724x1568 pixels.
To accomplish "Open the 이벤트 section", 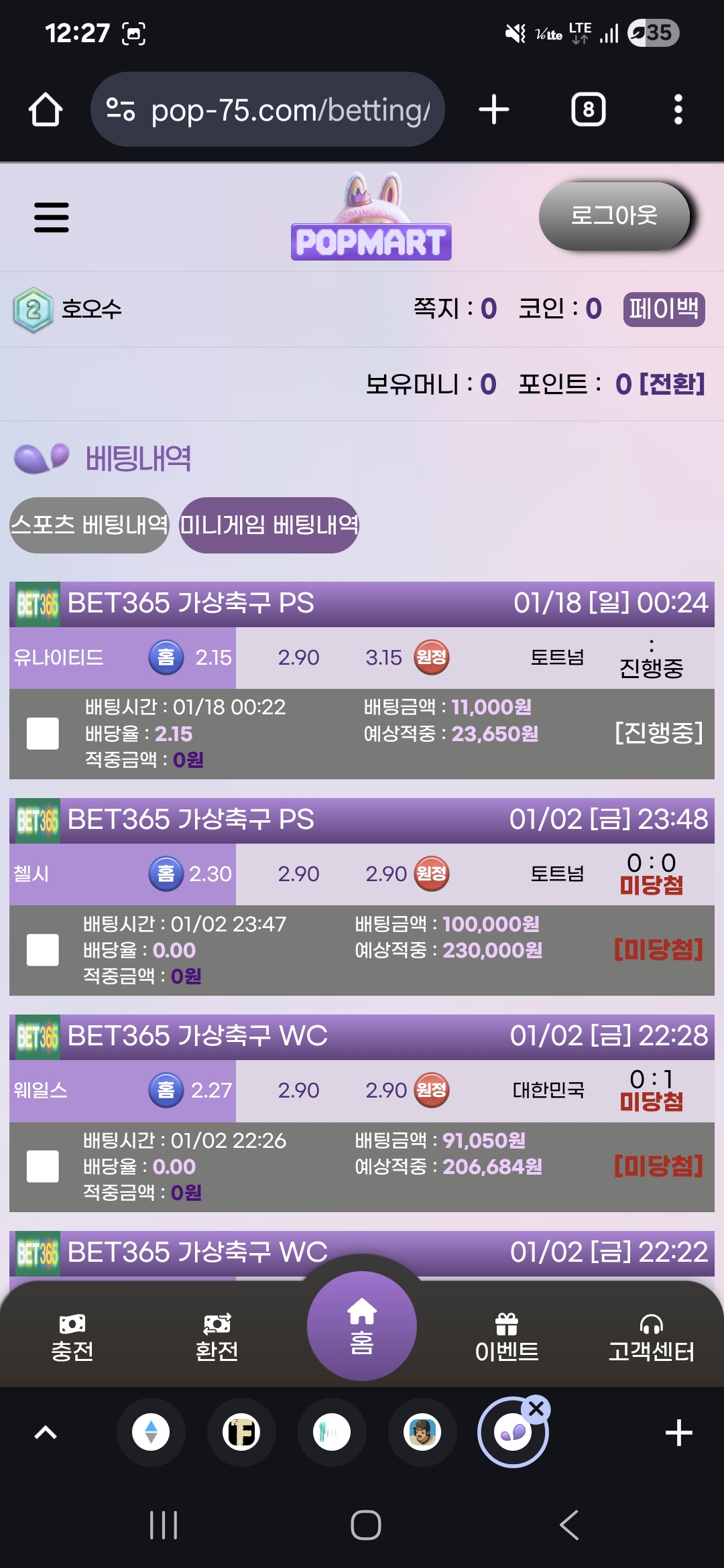I will tap(507, 1337).
